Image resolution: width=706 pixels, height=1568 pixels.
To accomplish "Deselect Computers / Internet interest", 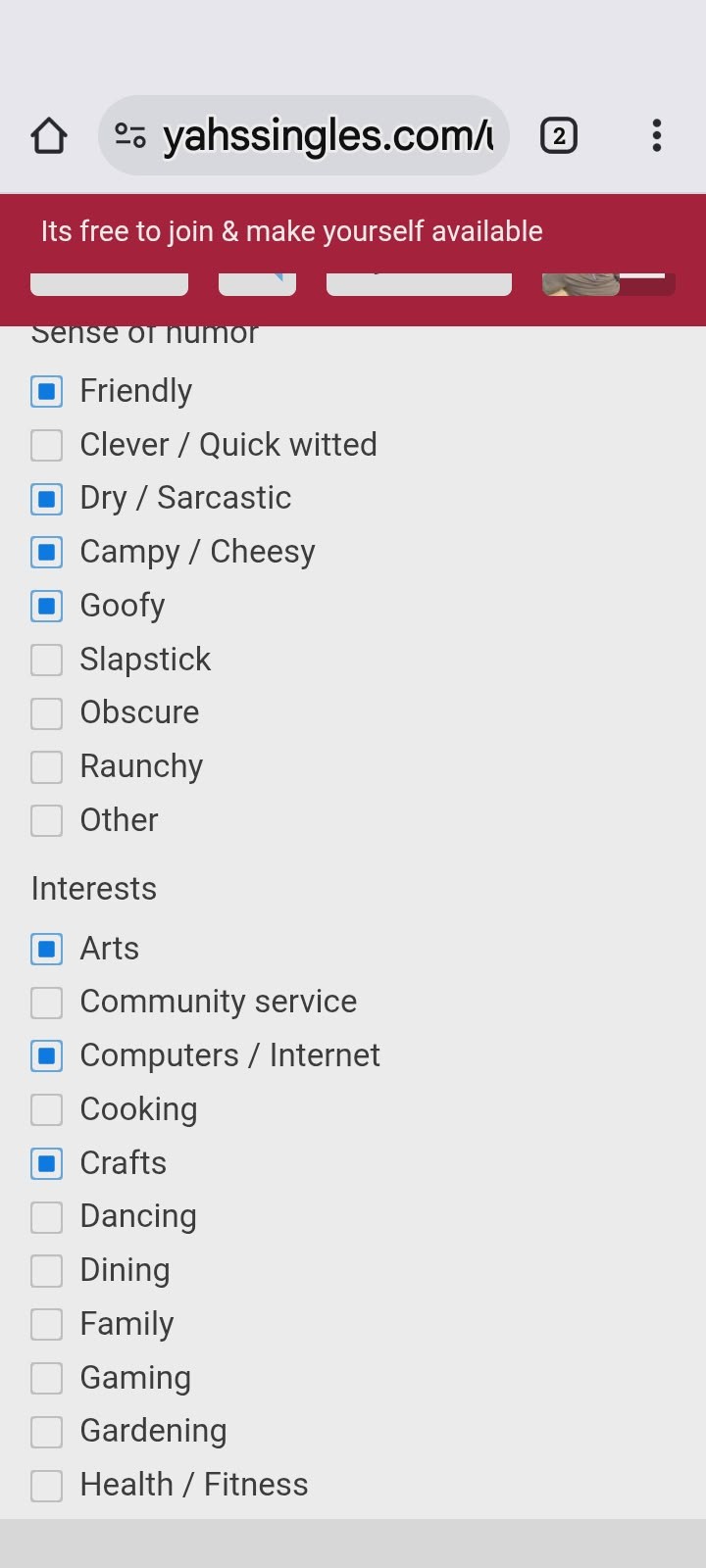I will 47,1055.
